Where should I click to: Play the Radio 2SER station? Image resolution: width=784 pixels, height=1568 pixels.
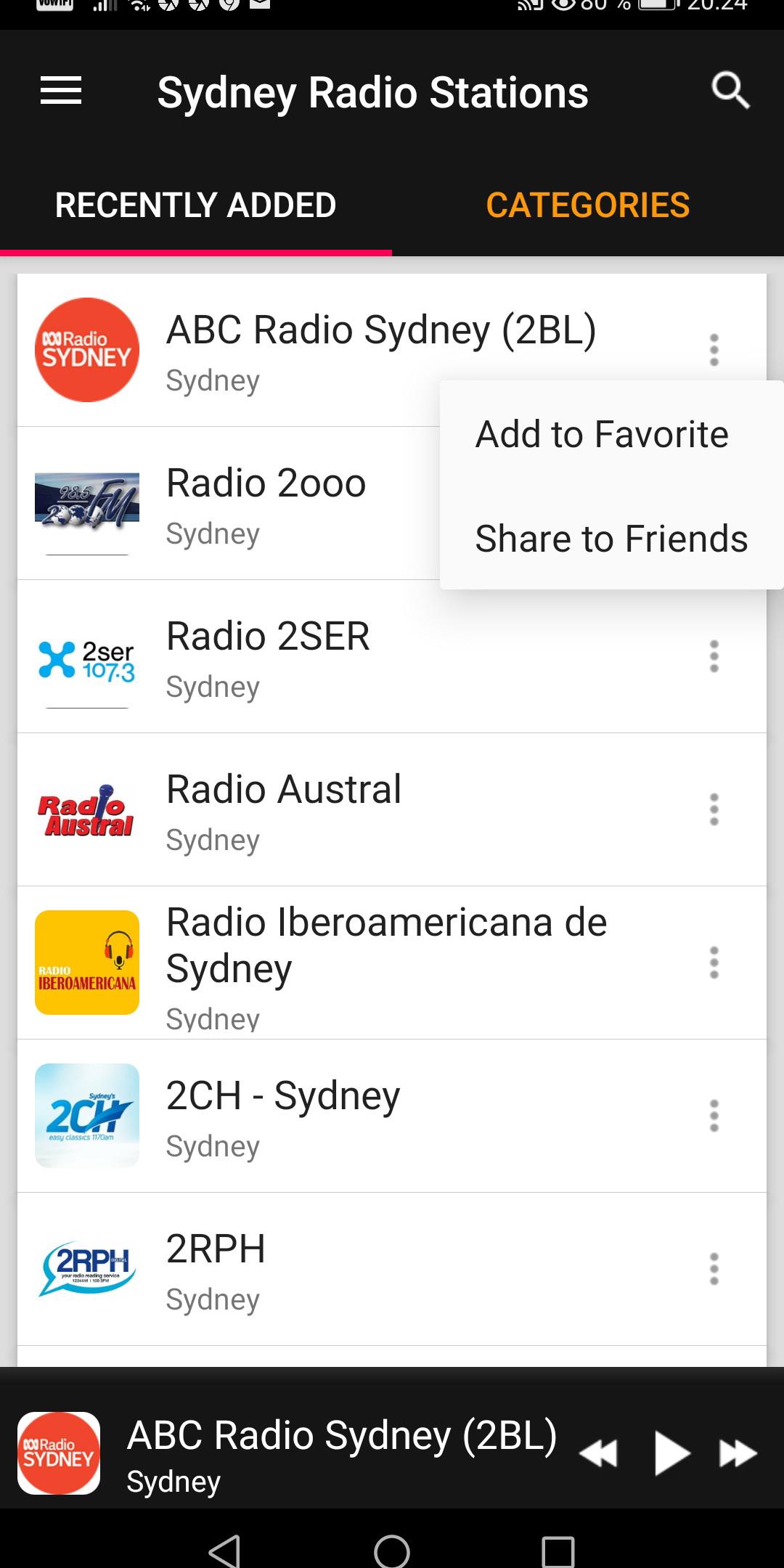[x=392, y=656]
